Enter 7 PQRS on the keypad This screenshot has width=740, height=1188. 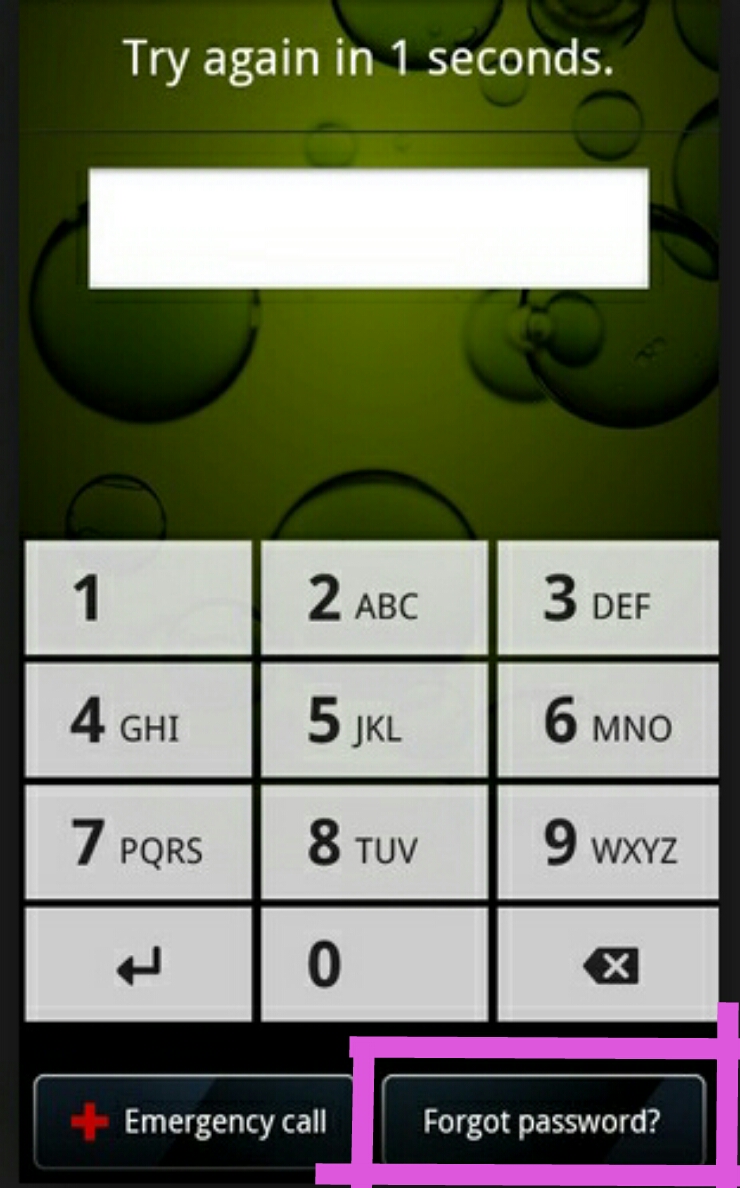138,844
